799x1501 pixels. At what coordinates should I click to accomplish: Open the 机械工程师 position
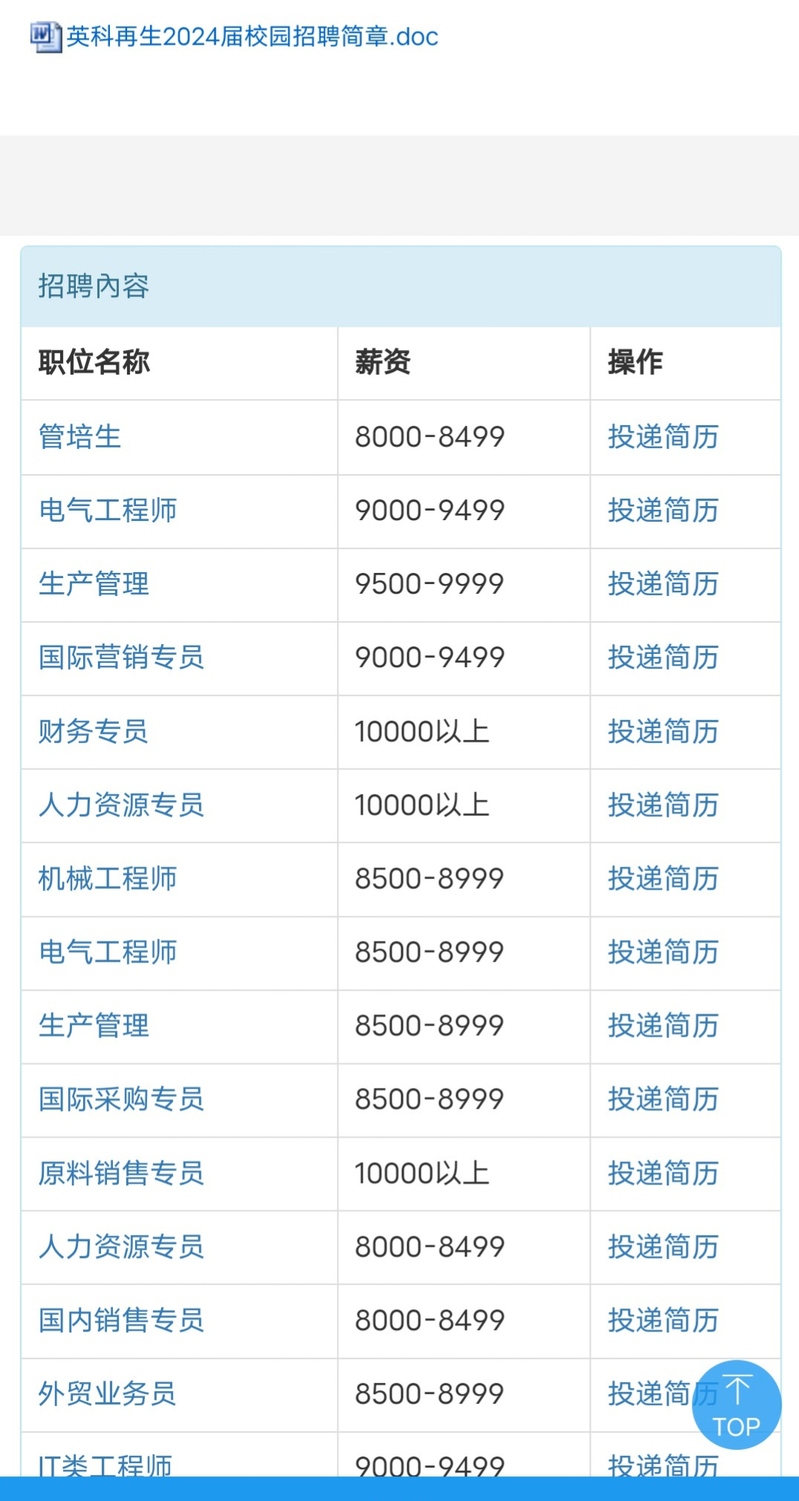pyautogui.click(x=107, y=879)
